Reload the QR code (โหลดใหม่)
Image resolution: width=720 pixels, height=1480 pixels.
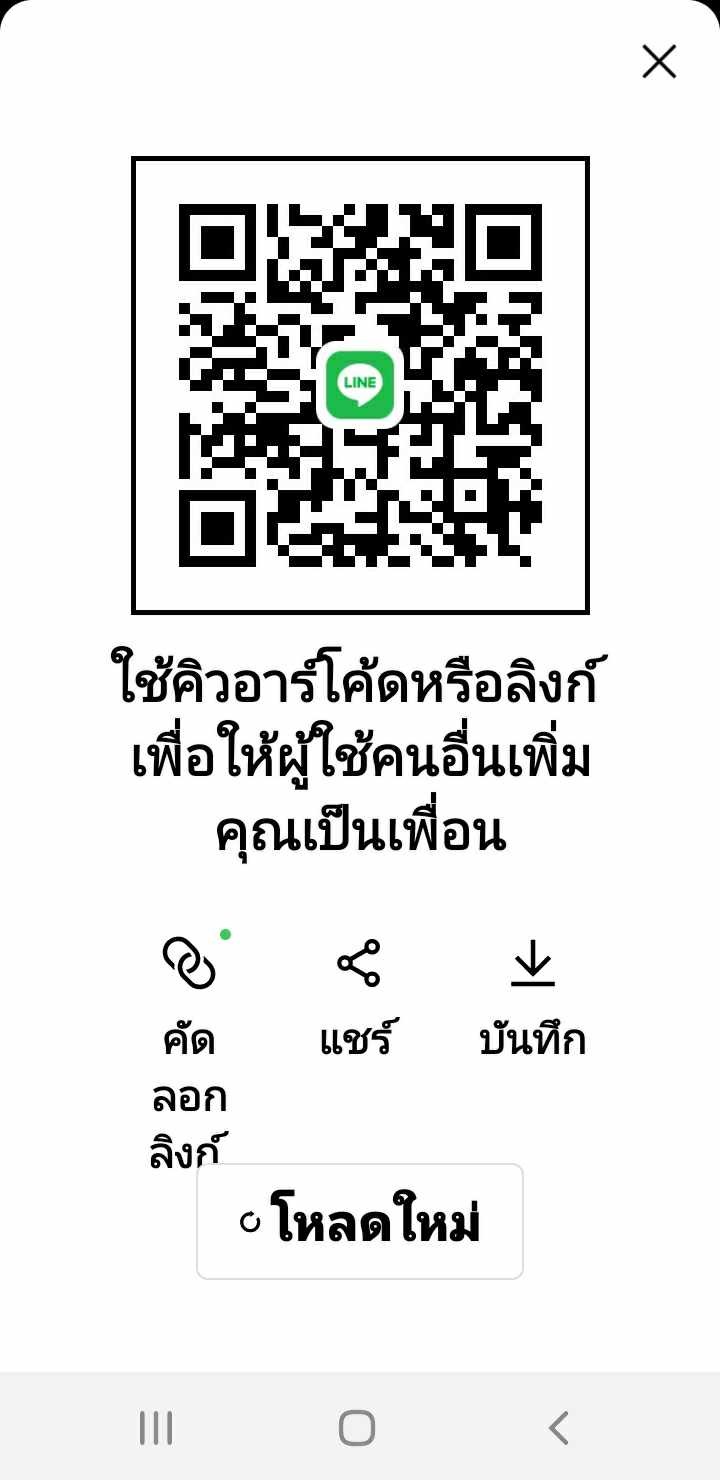360,1221
